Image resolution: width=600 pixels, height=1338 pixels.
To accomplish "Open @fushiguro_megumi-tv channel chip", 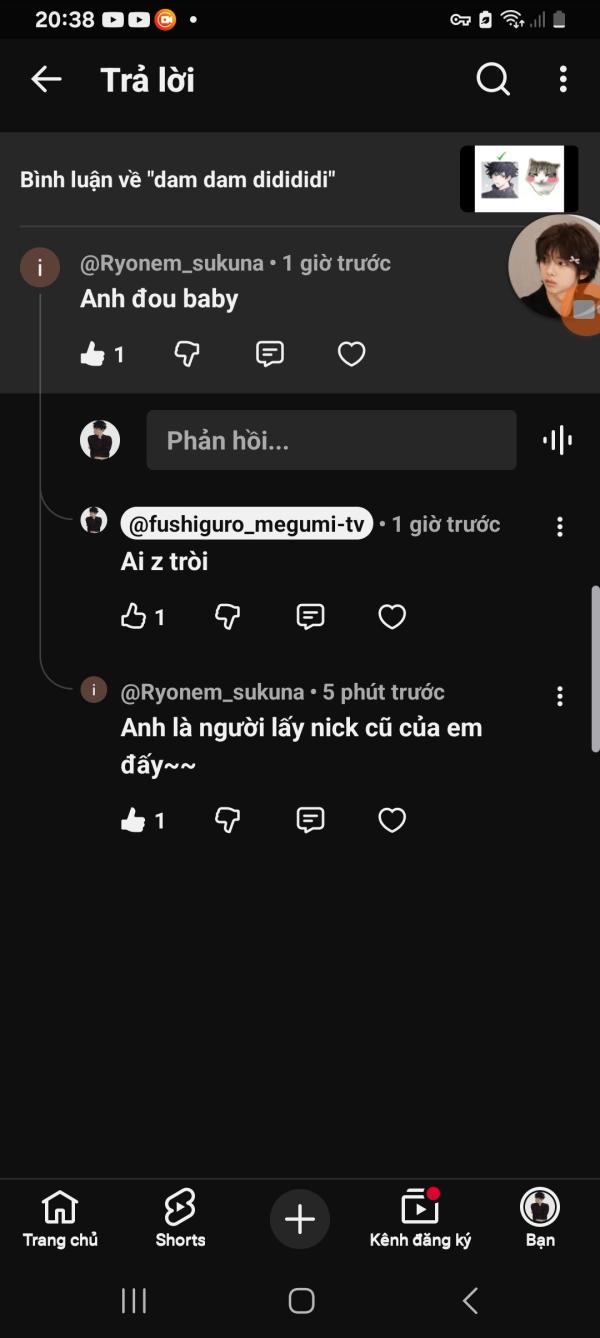I will [x=247, y=524].
